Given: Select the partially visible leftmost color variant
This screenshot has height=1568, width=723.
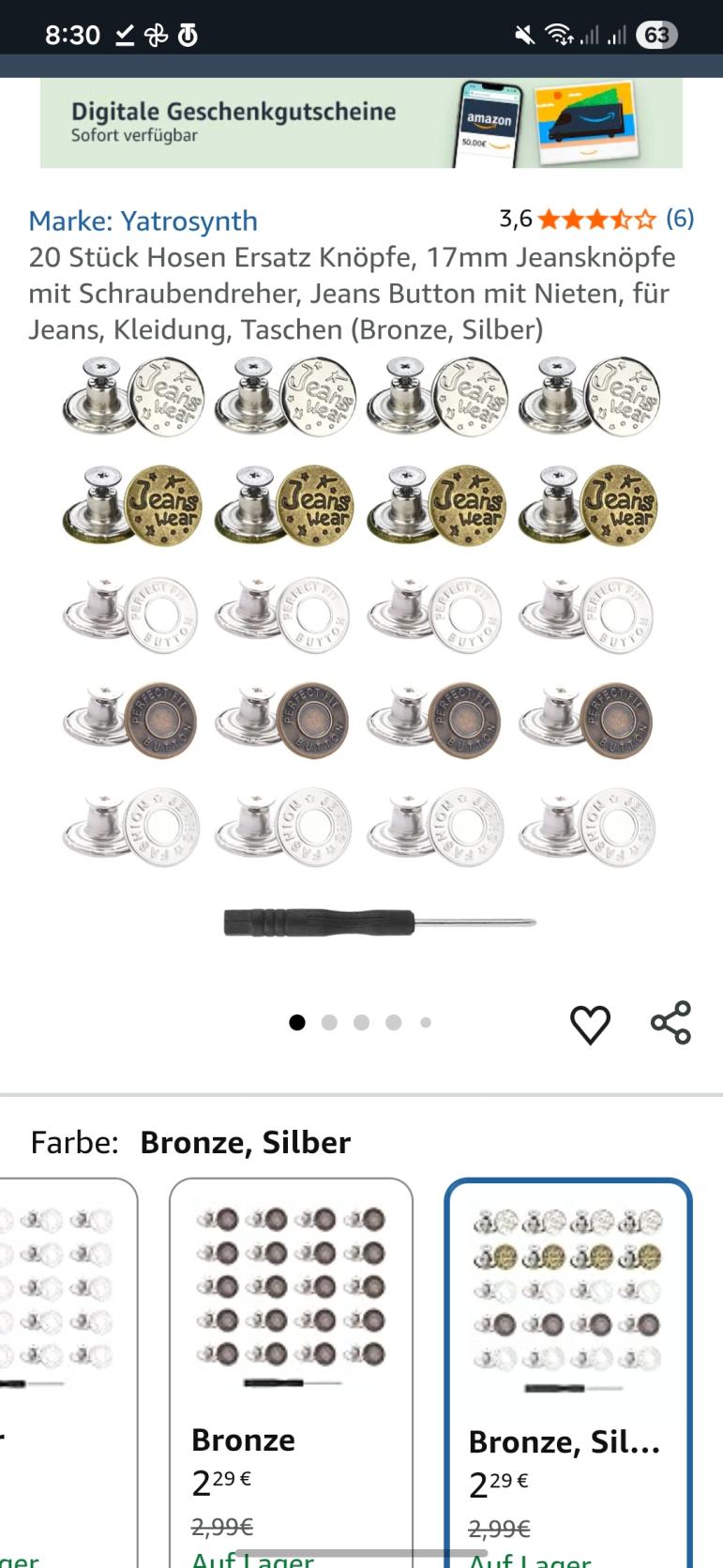Looking at the screenshot, I should coord(66,1370).
